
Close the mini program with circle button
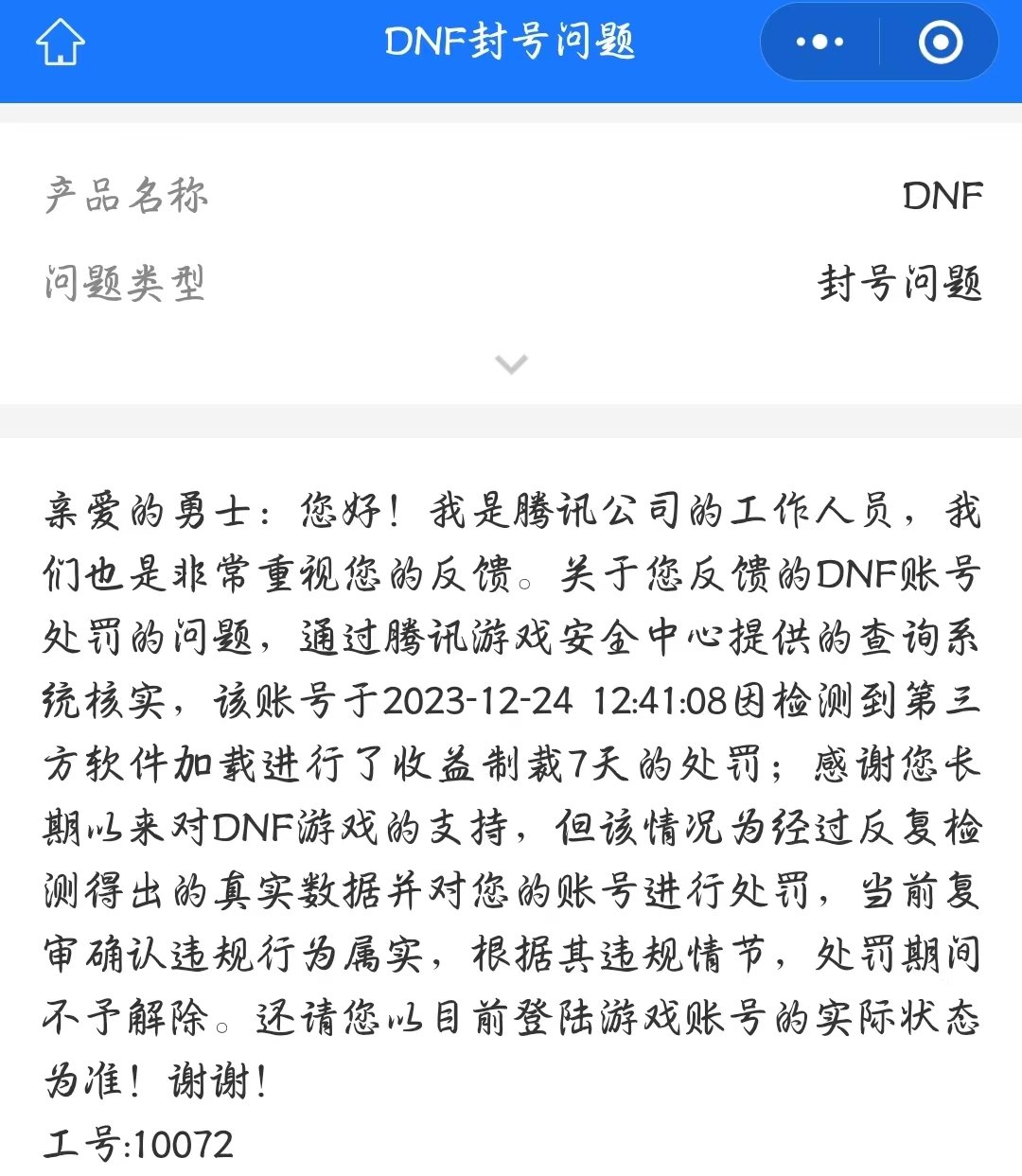pos(940,43)
